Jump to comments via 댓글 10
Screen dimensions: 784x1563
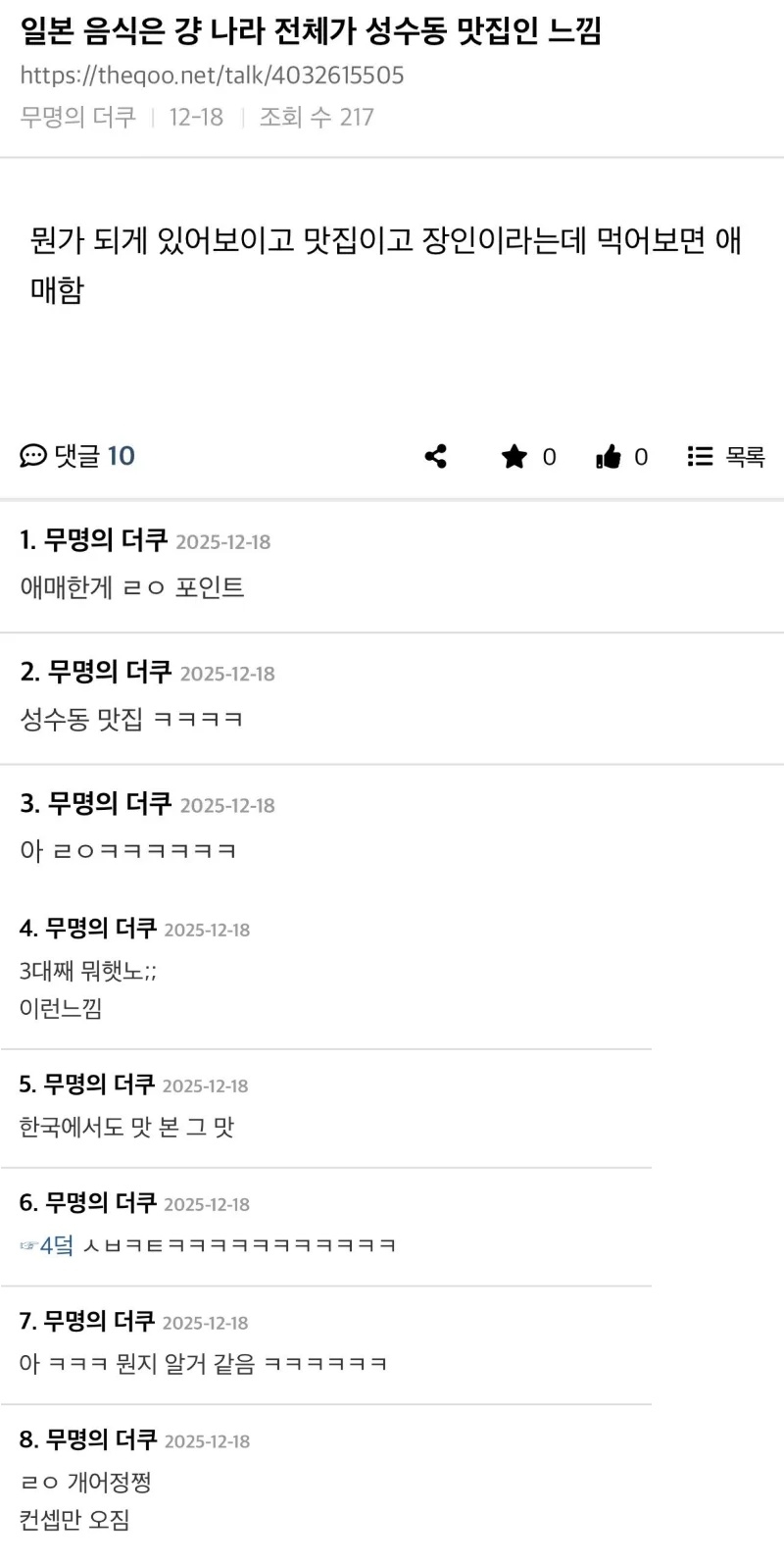[78, 456]
